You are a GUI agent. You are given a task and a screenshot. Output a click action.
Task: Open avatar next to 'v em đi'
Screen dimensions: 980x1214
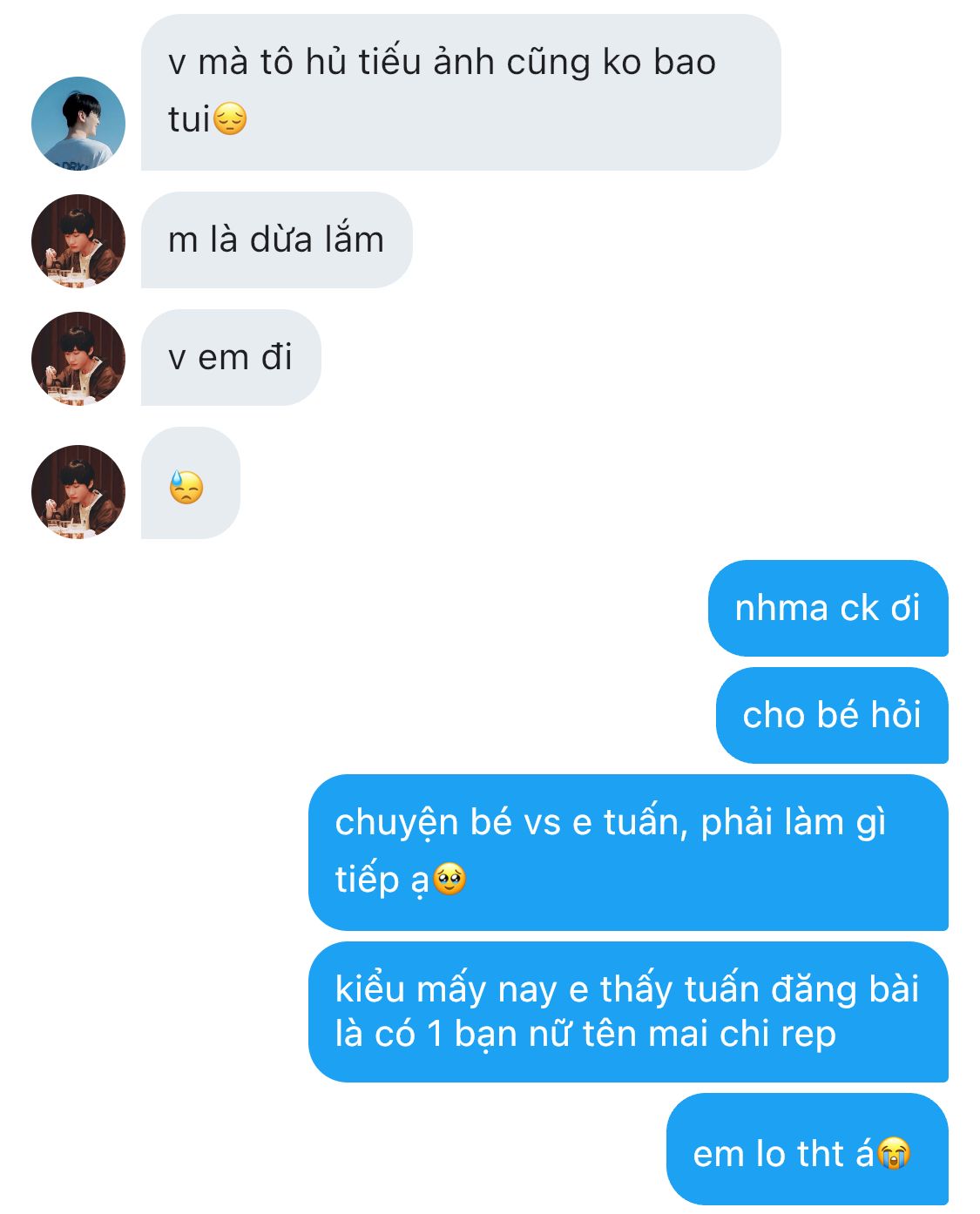tap(78, 359)
